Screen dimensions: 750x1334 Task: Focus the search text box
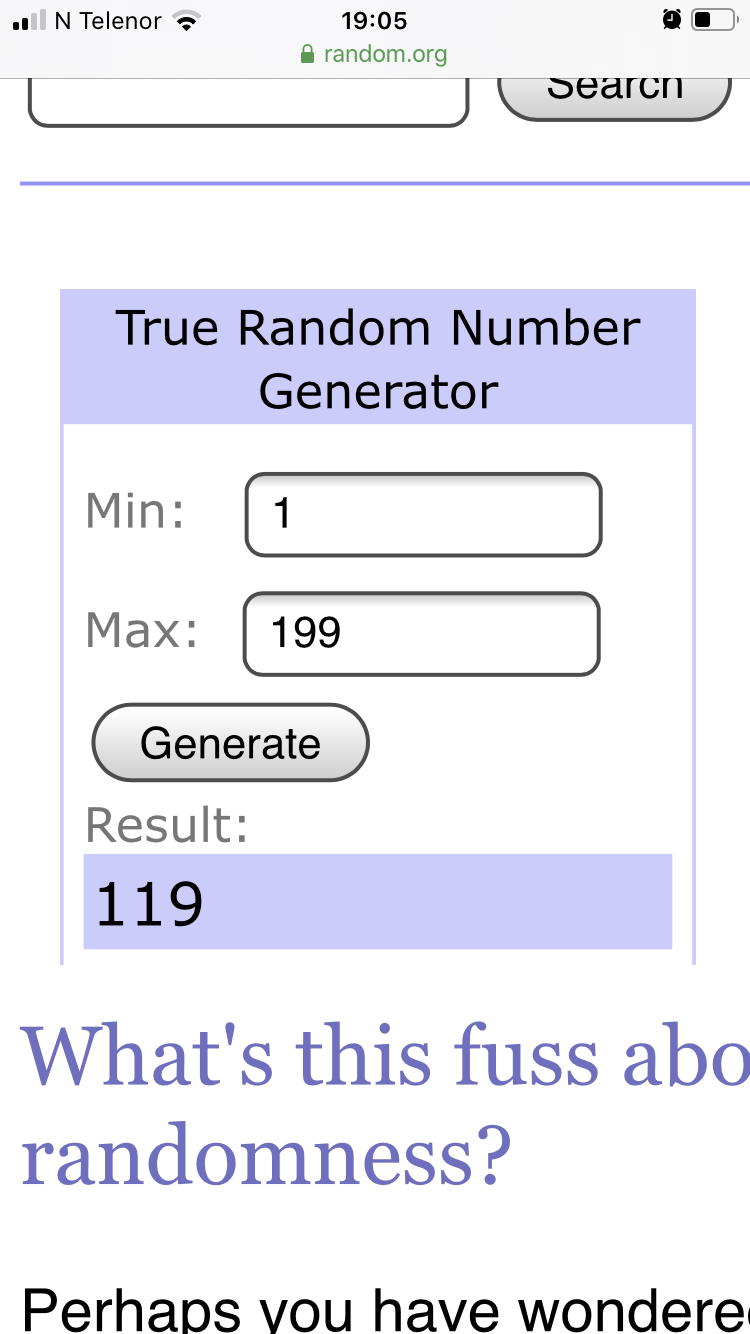248,100
